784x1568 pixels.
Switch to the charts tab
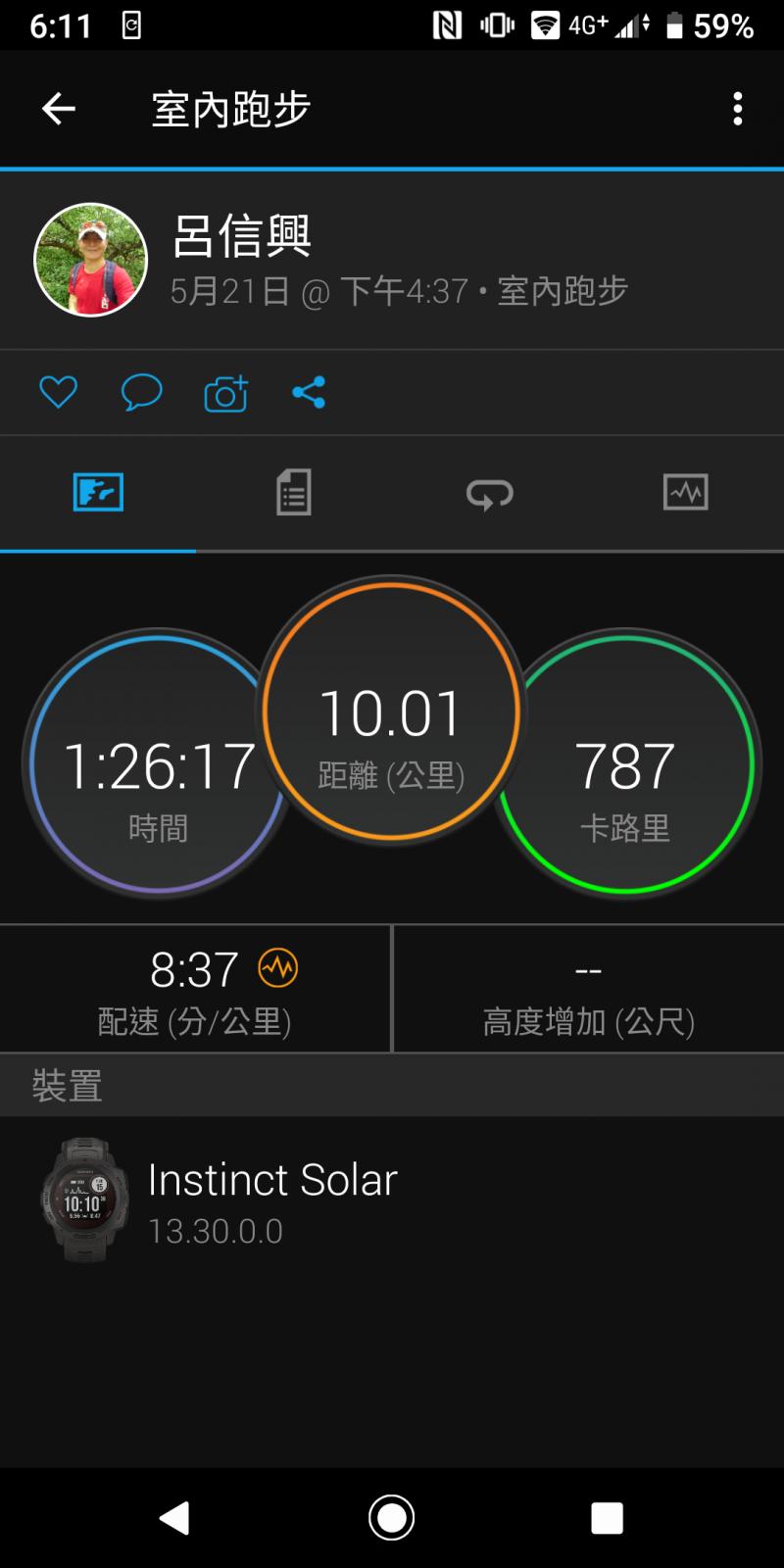tap(685, 492)
